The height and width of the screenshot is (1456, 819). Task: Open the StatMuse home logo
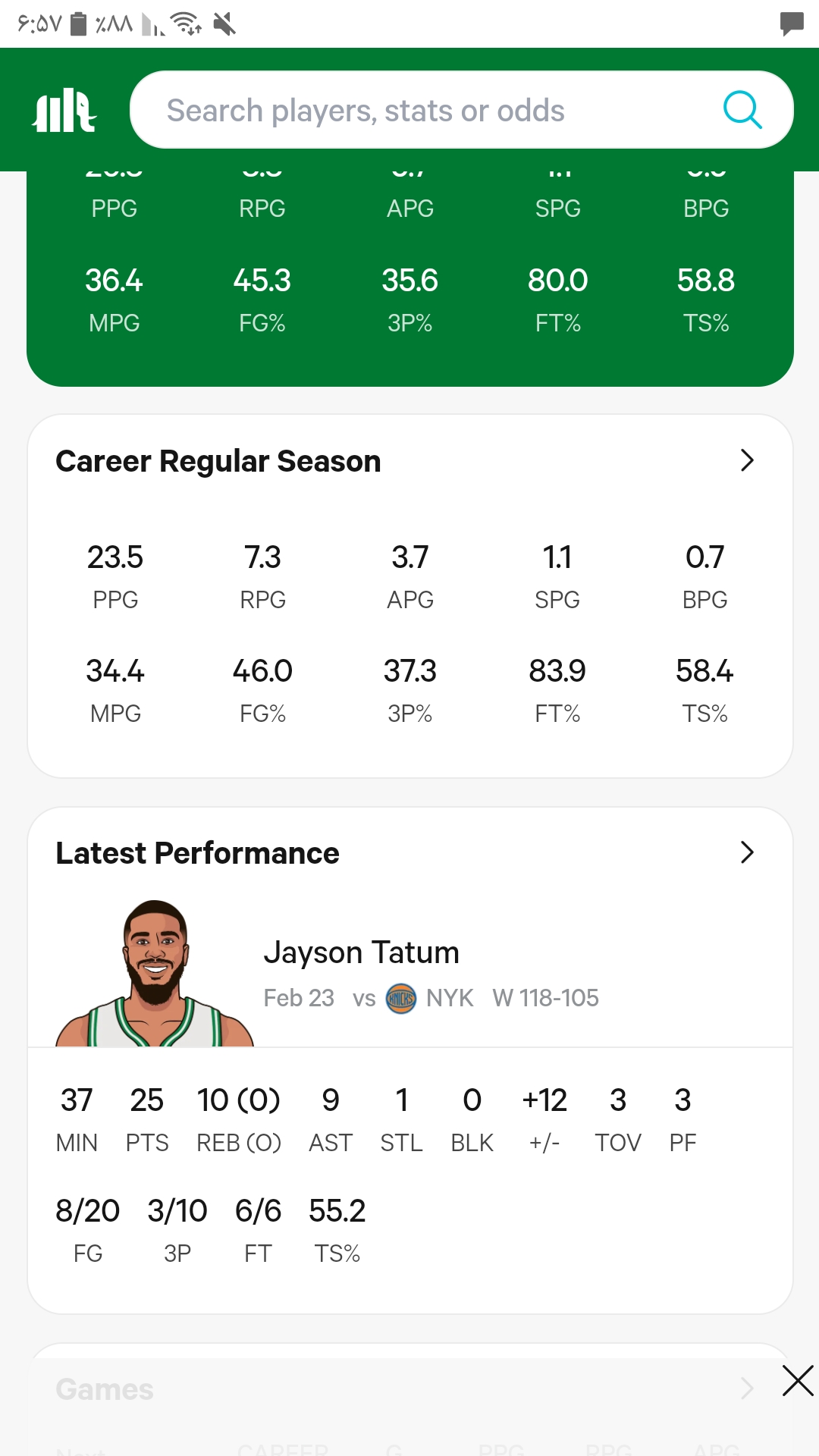(64, 110)
